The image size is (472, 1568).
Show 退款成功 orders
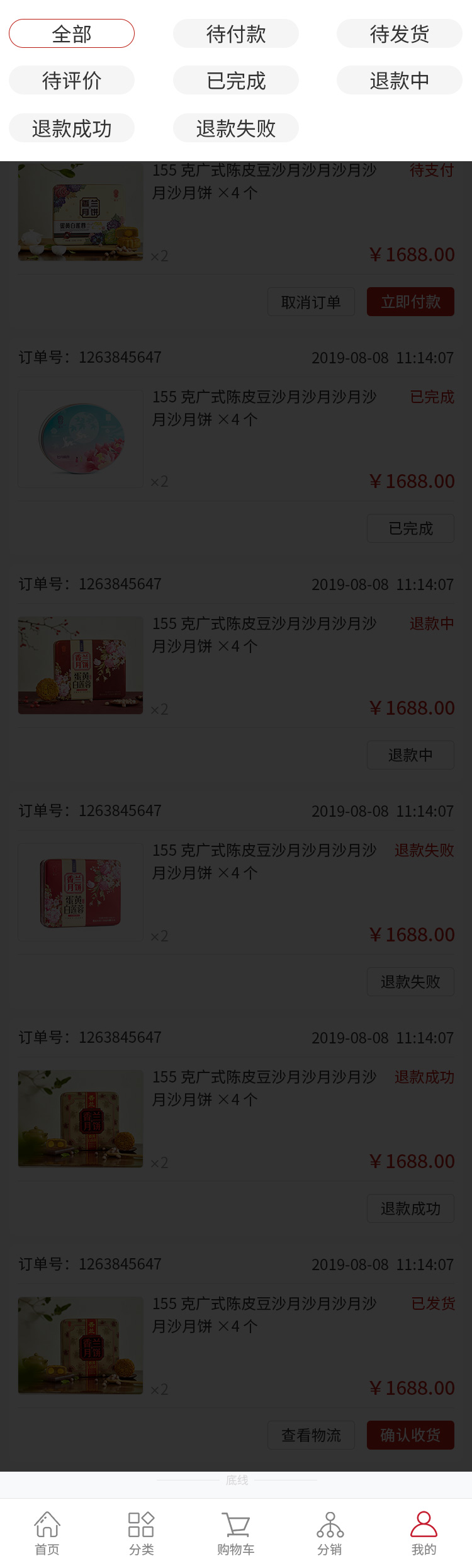(72, 128)
